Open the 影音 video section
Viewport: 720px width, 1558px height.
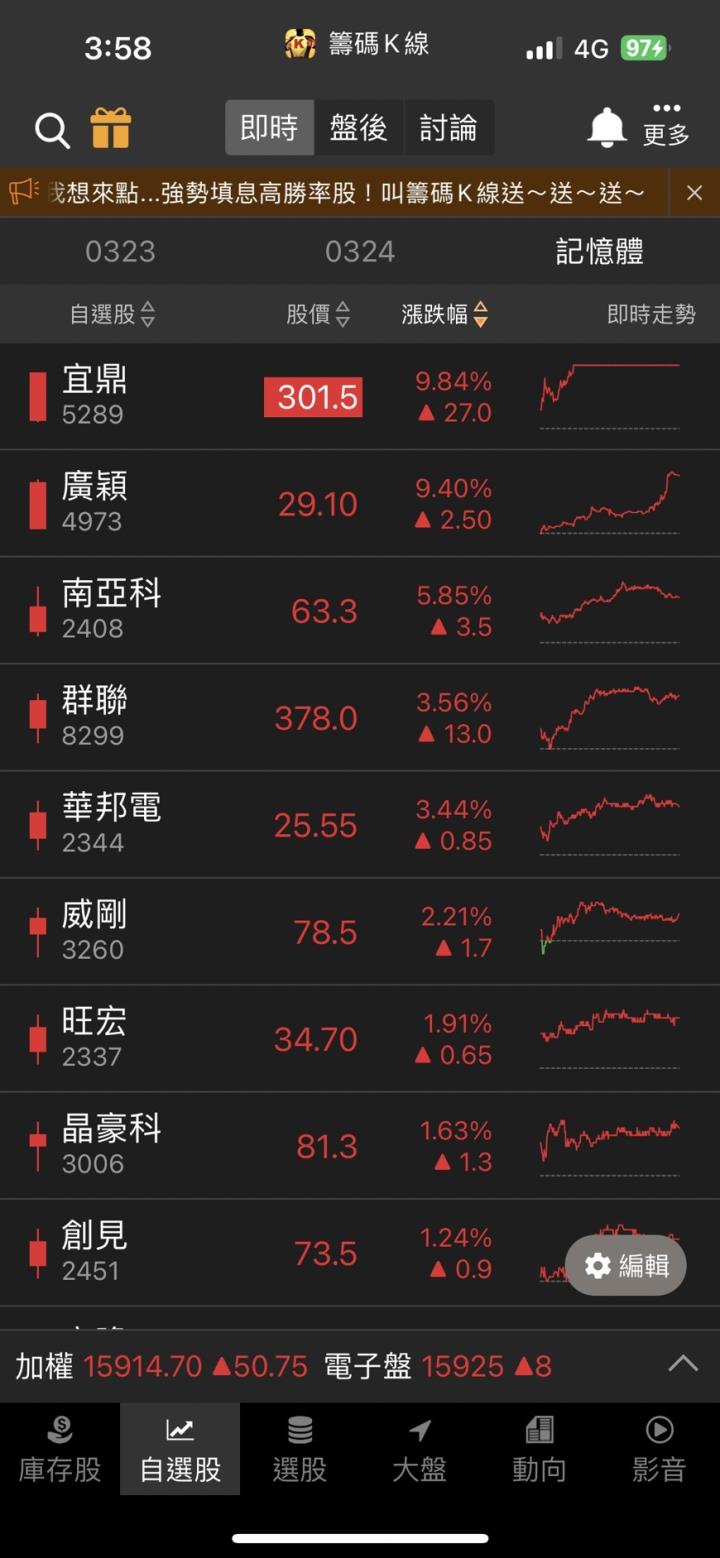coord(660,1448)
